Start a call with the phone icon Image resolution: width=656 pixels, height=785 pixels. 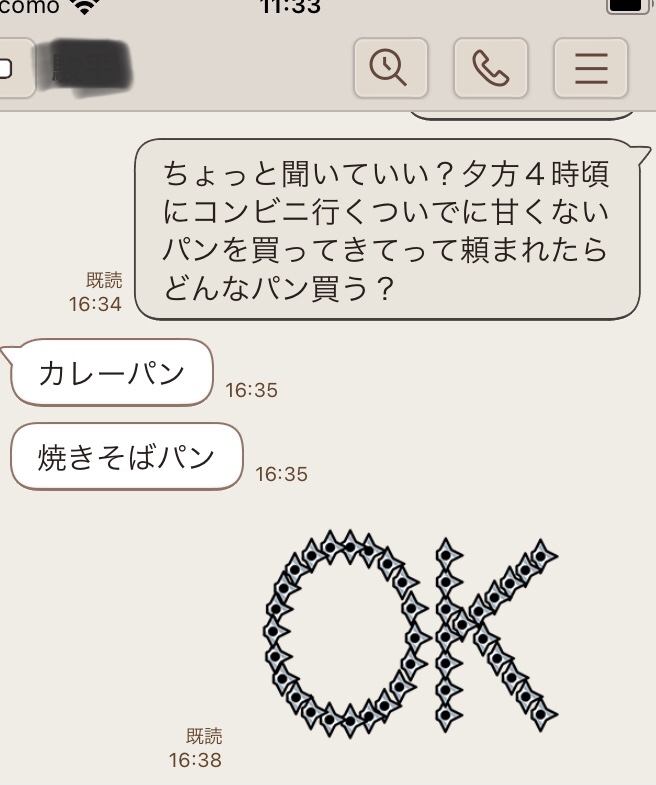click(490, 68)
